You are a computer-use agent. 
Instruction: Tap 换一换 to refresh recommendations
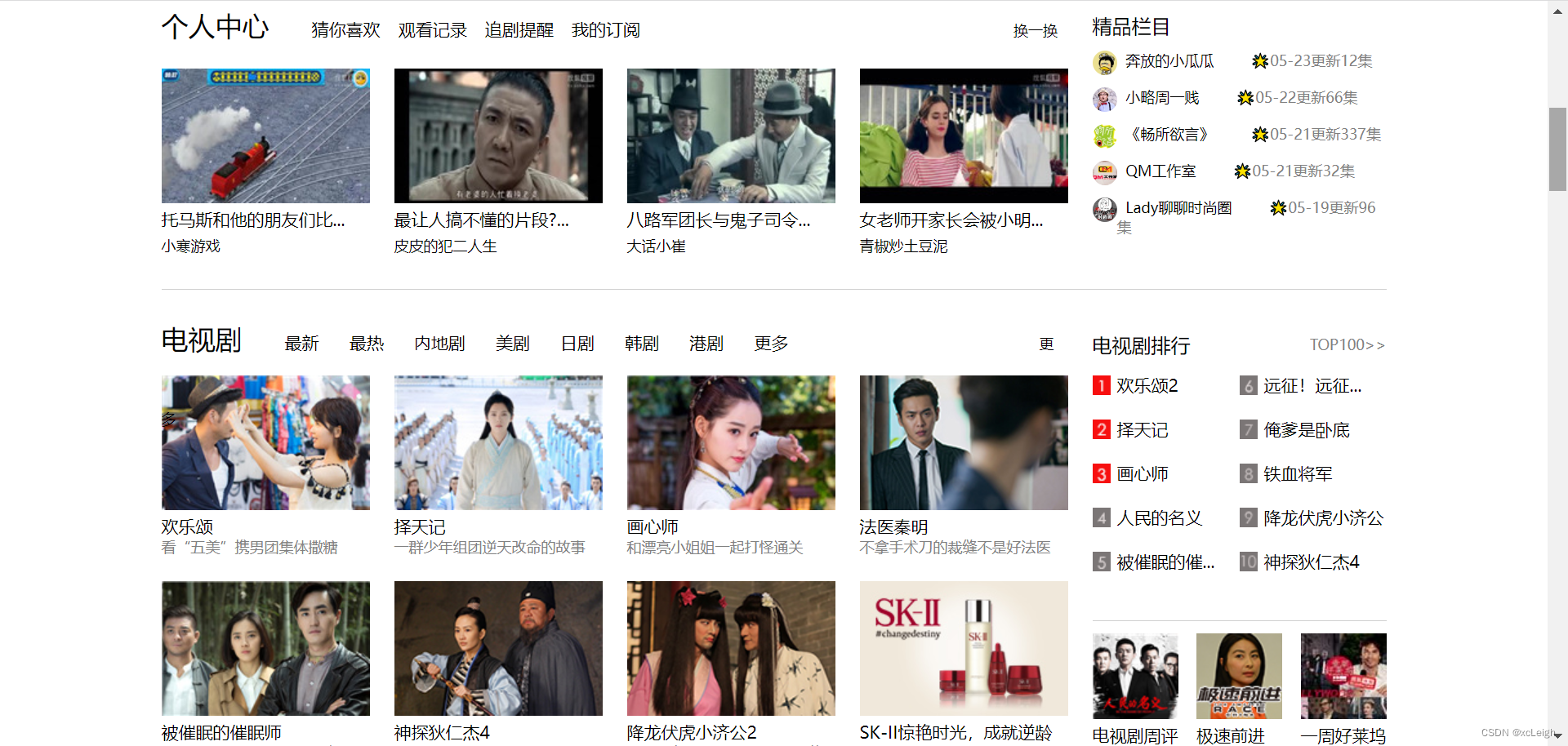point(1035,31)
